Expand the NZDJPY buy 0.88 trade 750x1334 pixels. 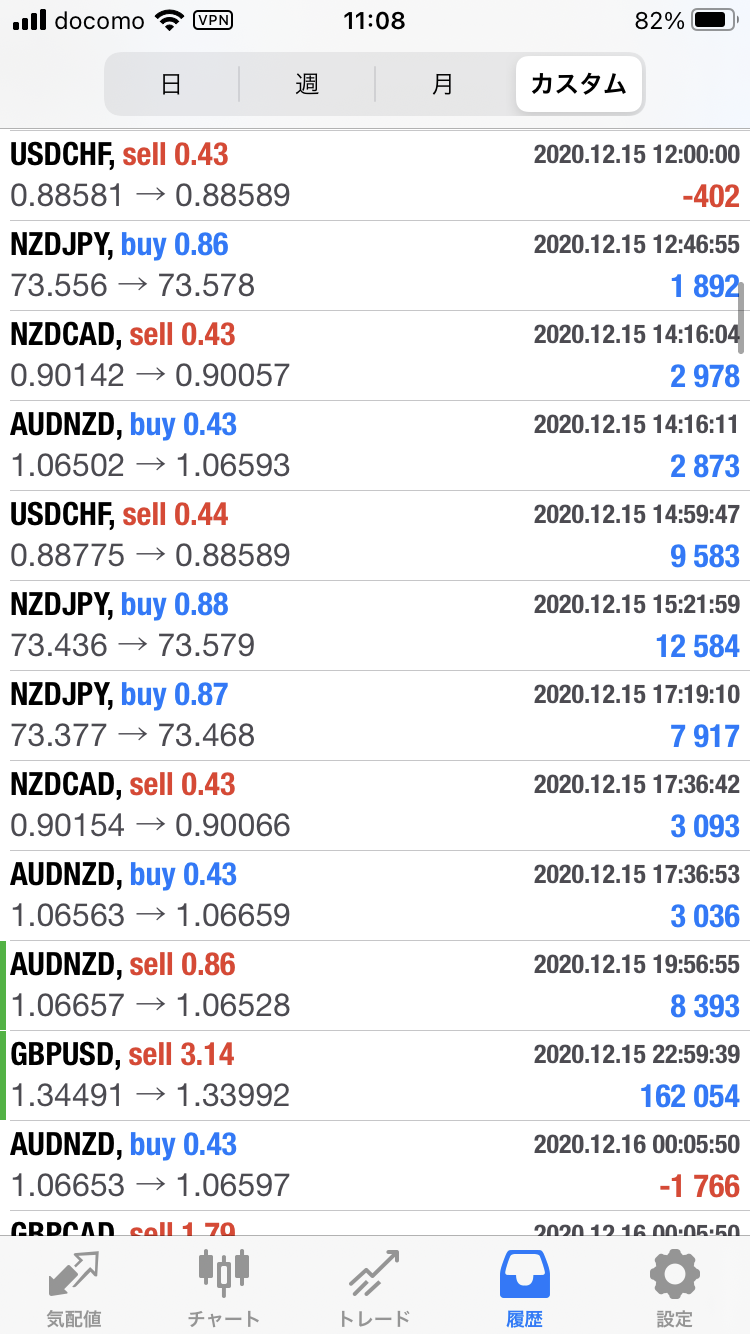[x=375, y=626]
